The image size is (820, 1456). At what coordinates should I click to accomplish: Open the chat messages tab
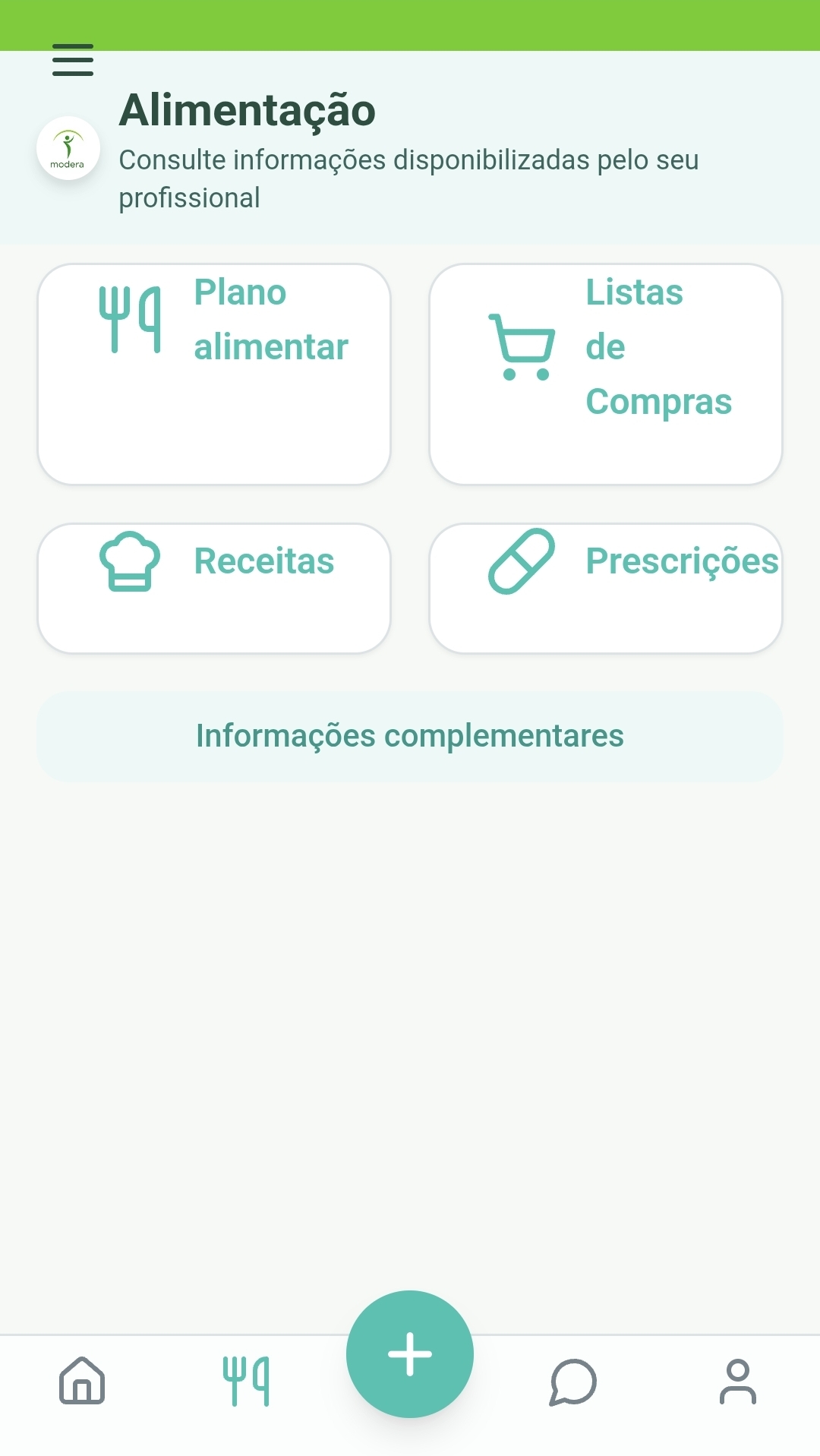click(573, 1382)
